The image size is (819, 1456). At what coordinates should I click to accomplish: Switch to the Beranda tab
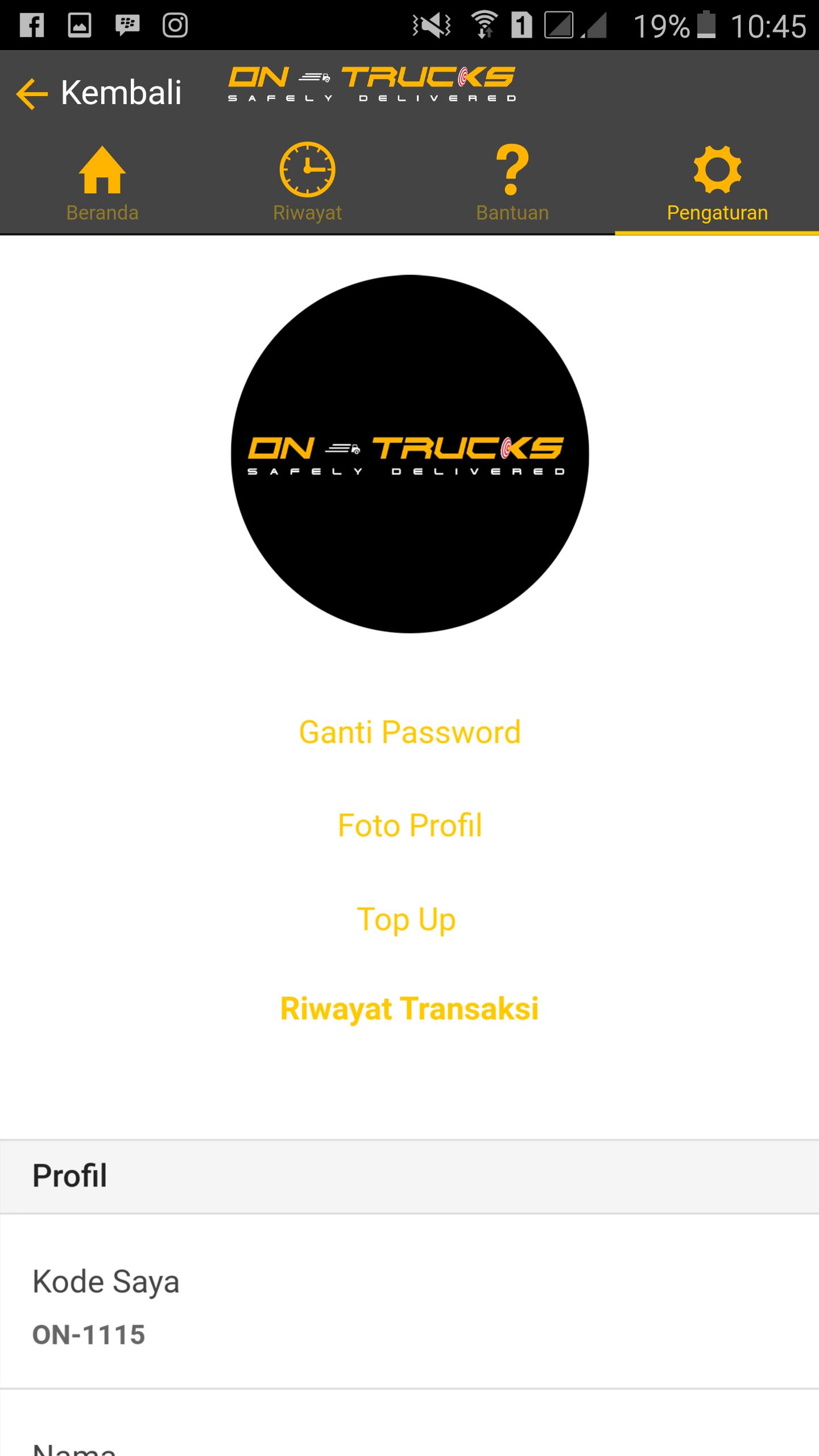click(102, 183)
